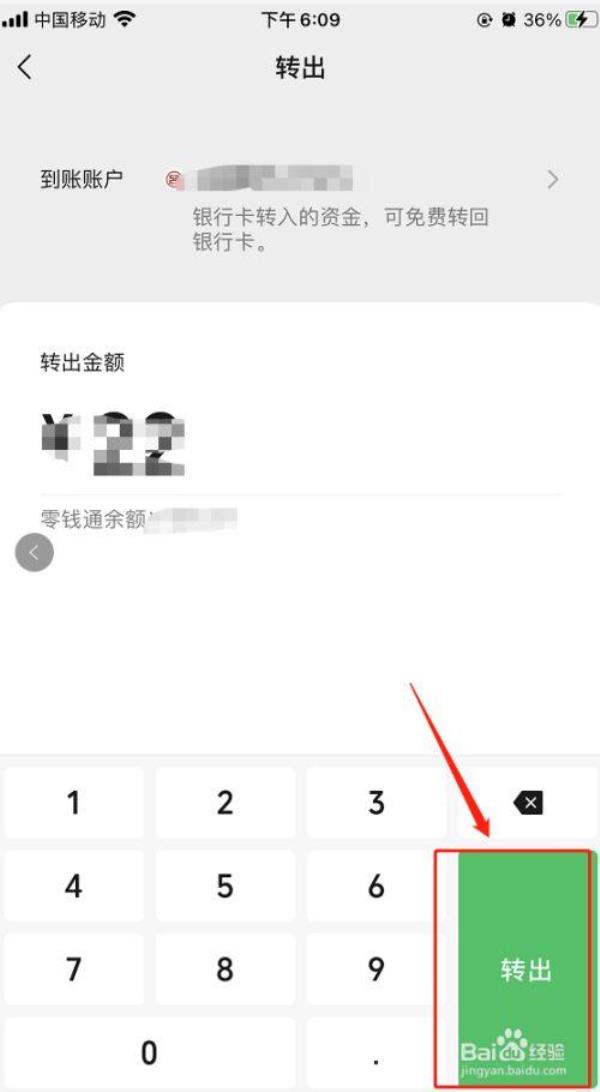Enter digit 4 on the keypad

click(x=73, y=886)
